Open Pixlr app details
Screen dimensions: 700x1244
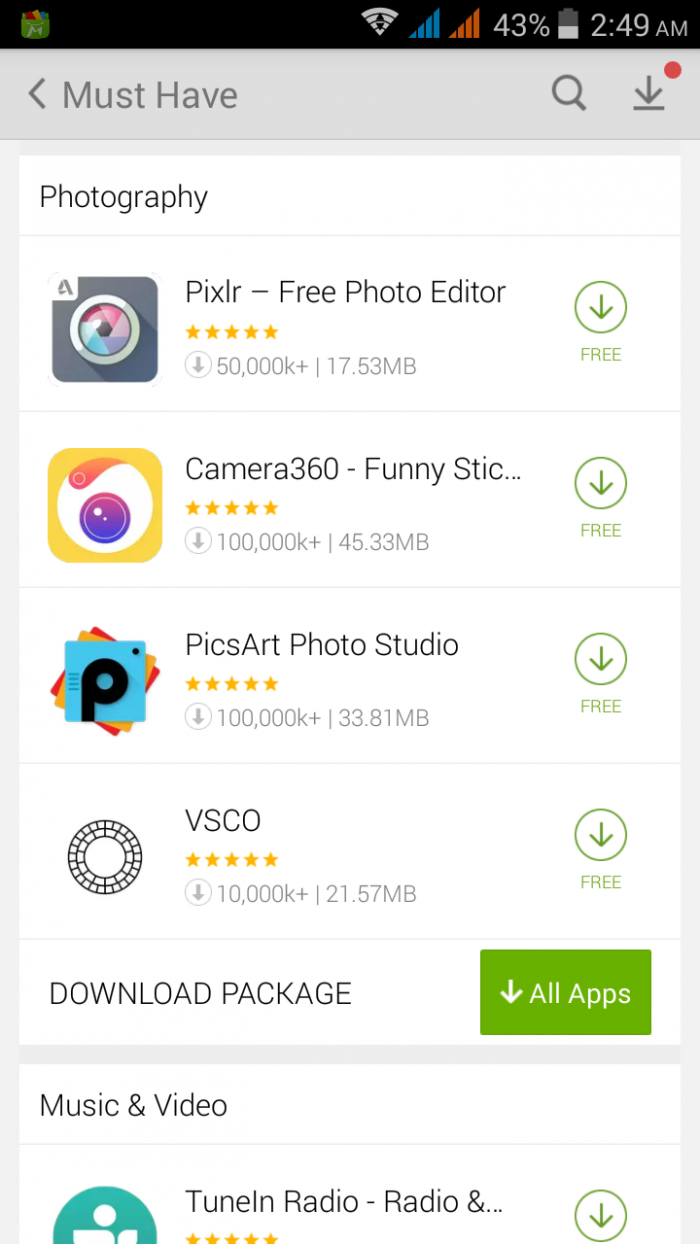[345, 292]
